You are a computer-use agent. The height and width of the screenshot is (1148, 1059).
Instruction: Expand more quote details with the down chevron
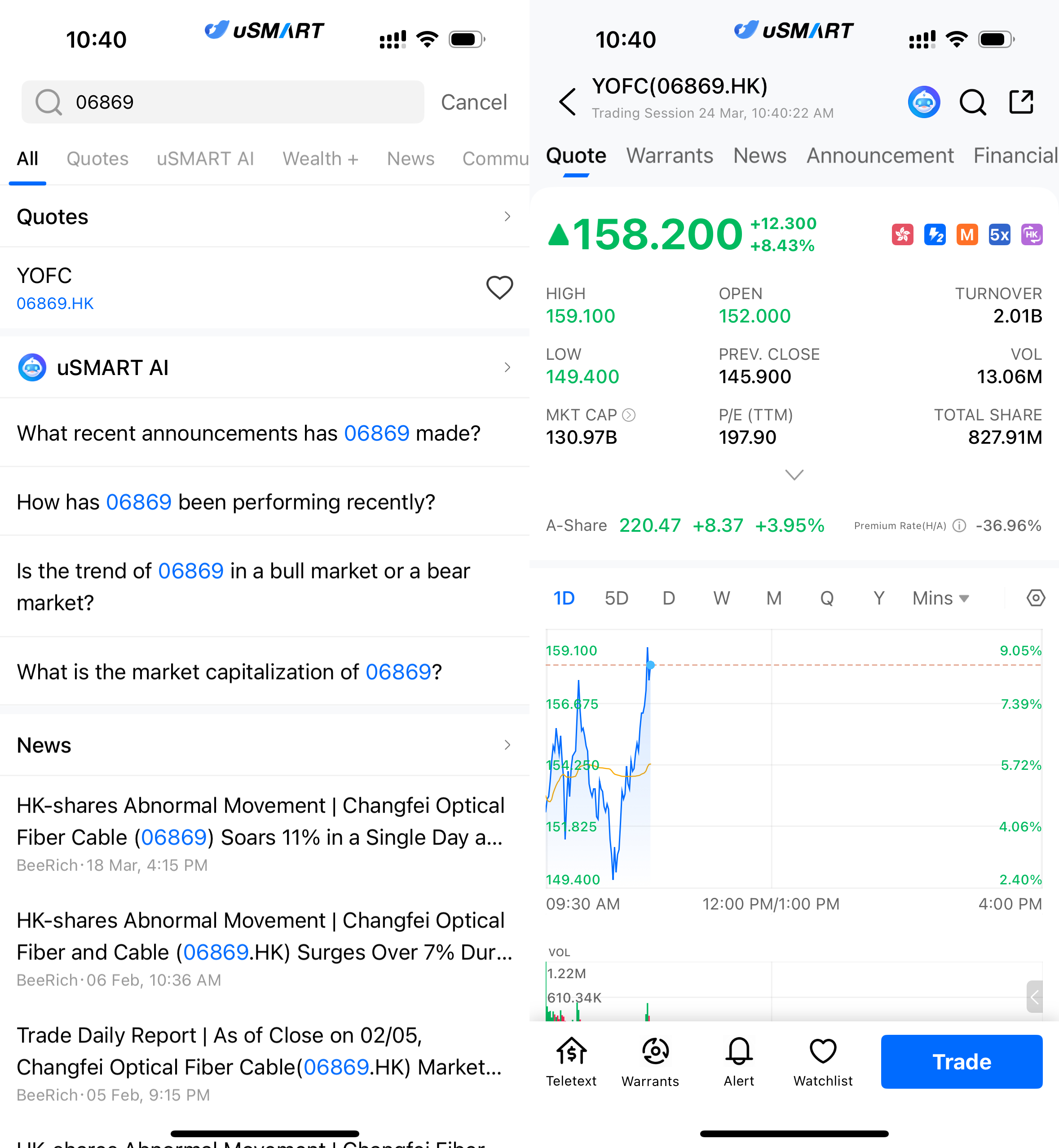click(x=794, y=475)
